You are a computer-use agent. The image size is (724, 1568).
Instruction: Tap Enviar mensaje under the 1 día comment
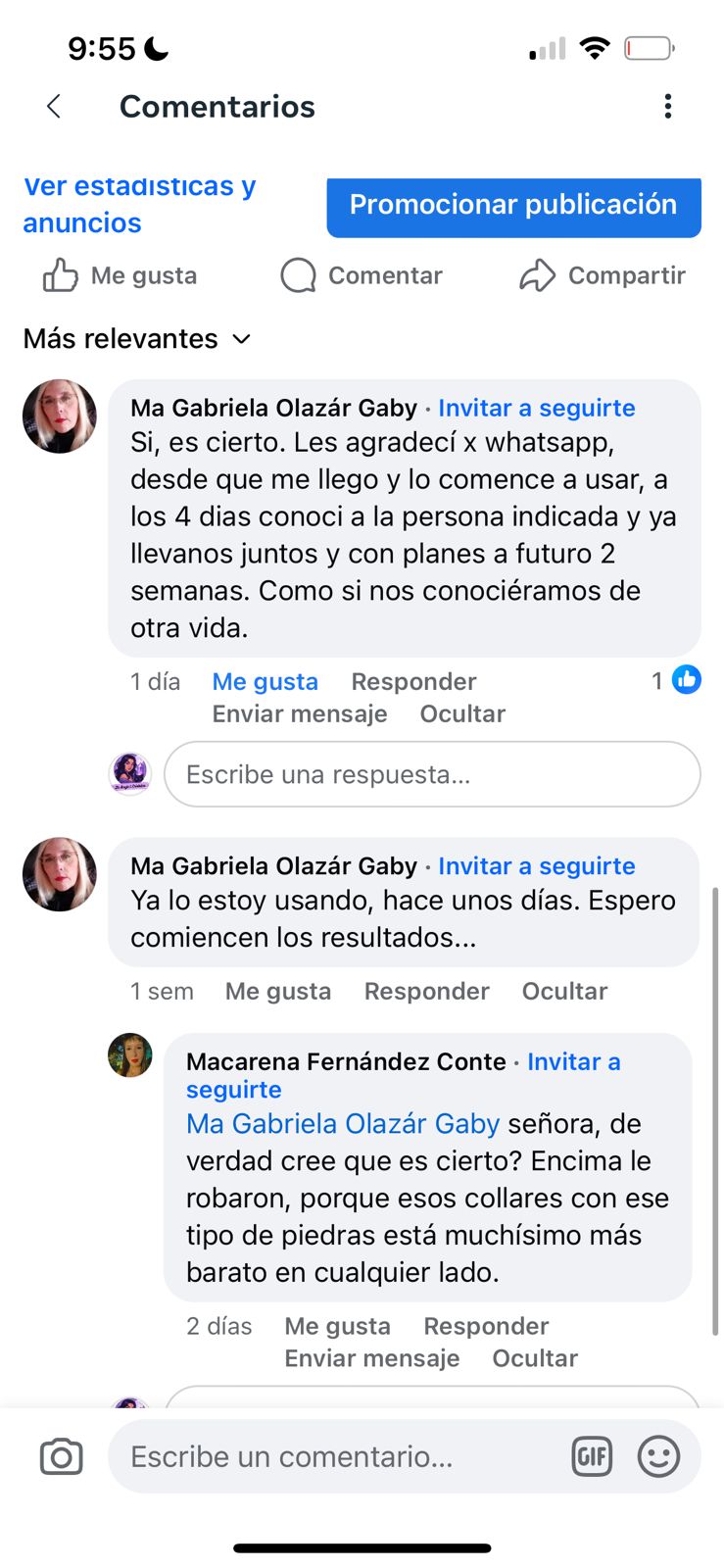[300, 713]
